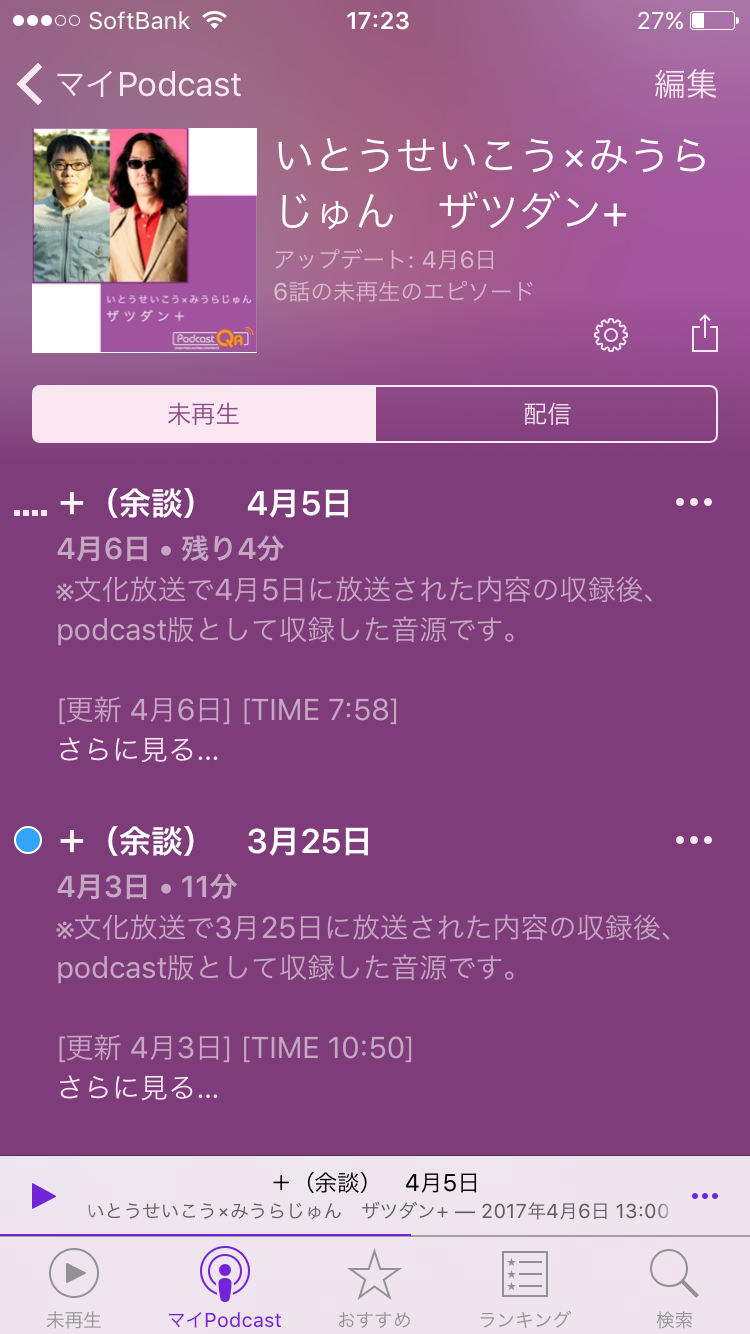This screenshot has height=1334, width=750.
Task: Tap the マイPodcast microphone icon
Action: coord(224,1275)
